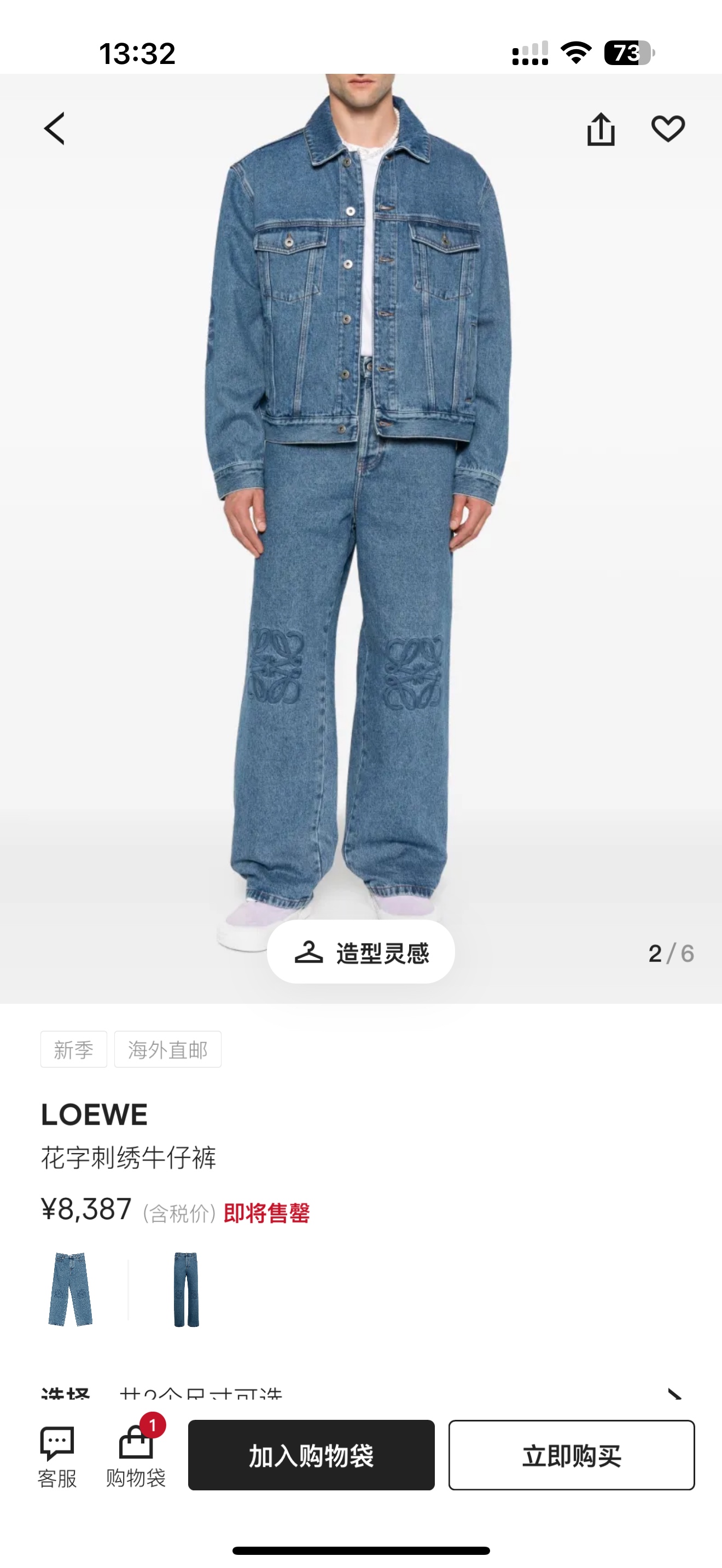This screenshot has width=722, height=1568.
Task: Select the light blue jeans color variant
Action: pos(71,1289)
